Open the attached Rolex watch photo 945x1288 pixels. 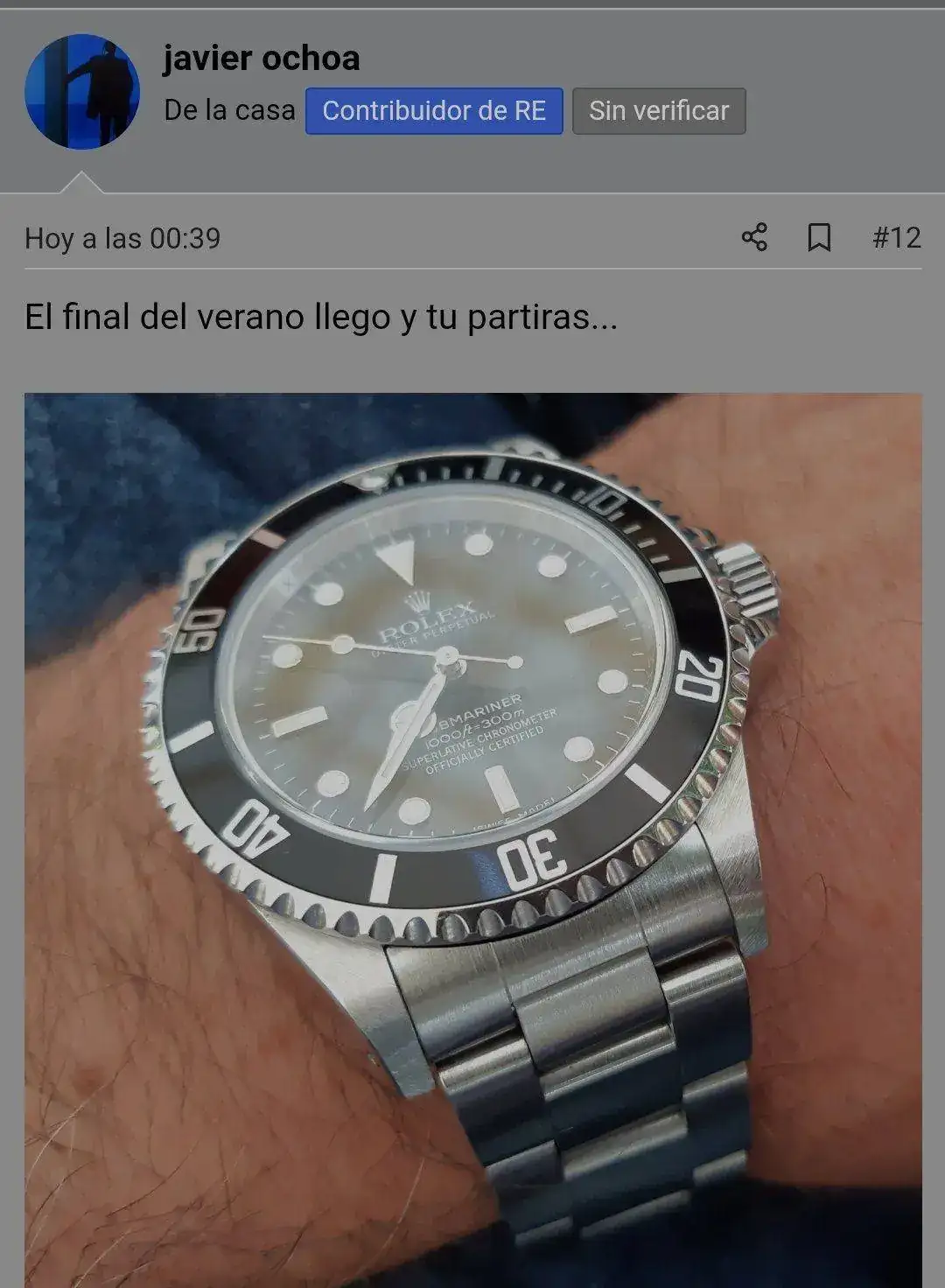[472, 840]
